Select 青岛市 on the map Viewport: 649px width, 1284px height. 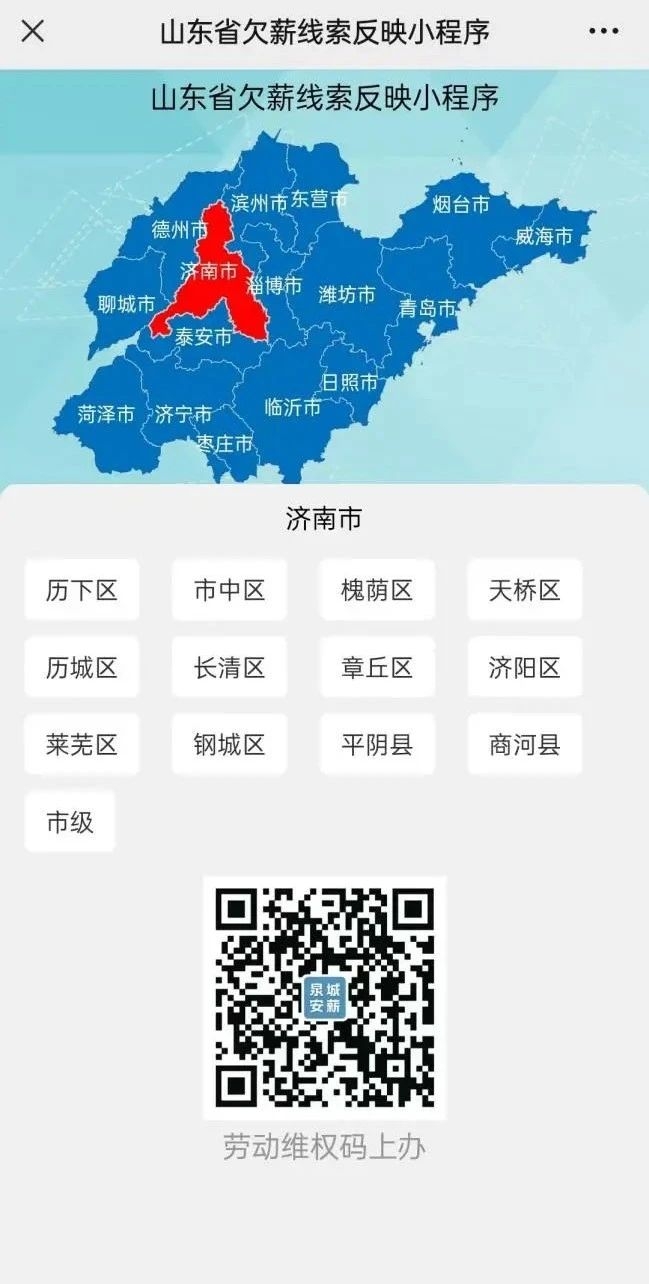(x=427, y=308)
